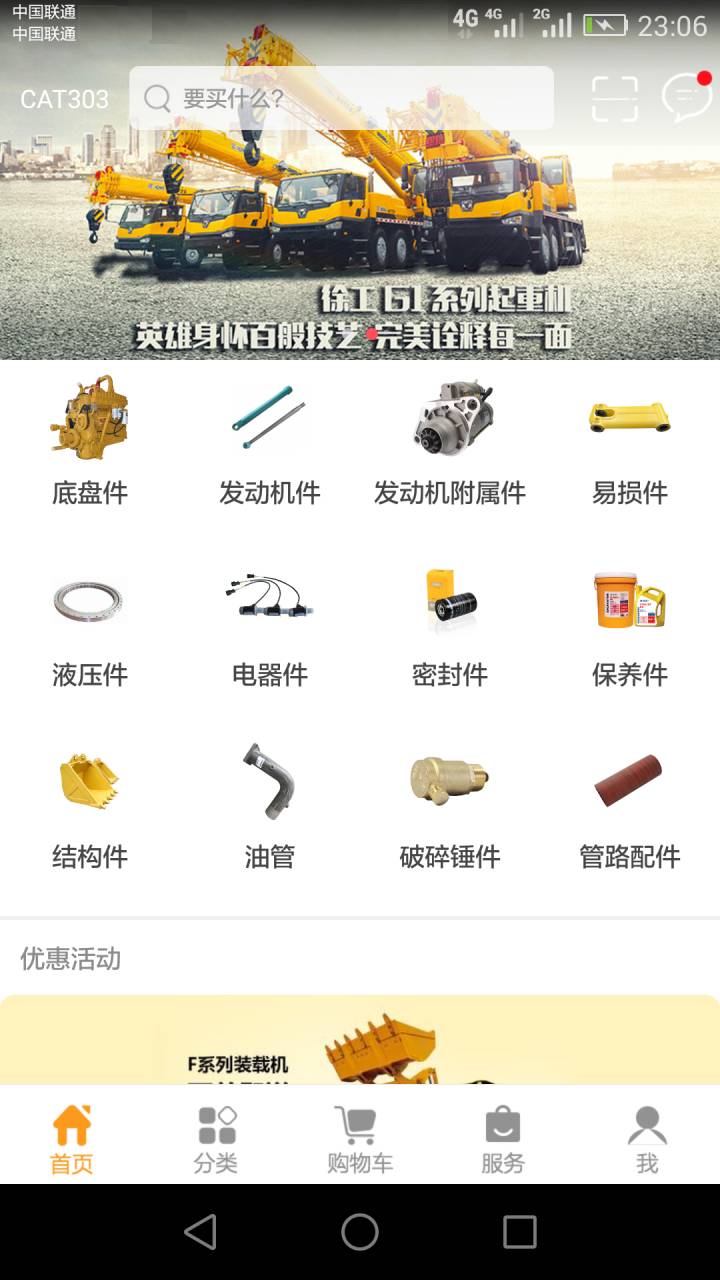The image size is (720, 1280).
Task: Tap the CAT303 model selector
Action: 64,99
